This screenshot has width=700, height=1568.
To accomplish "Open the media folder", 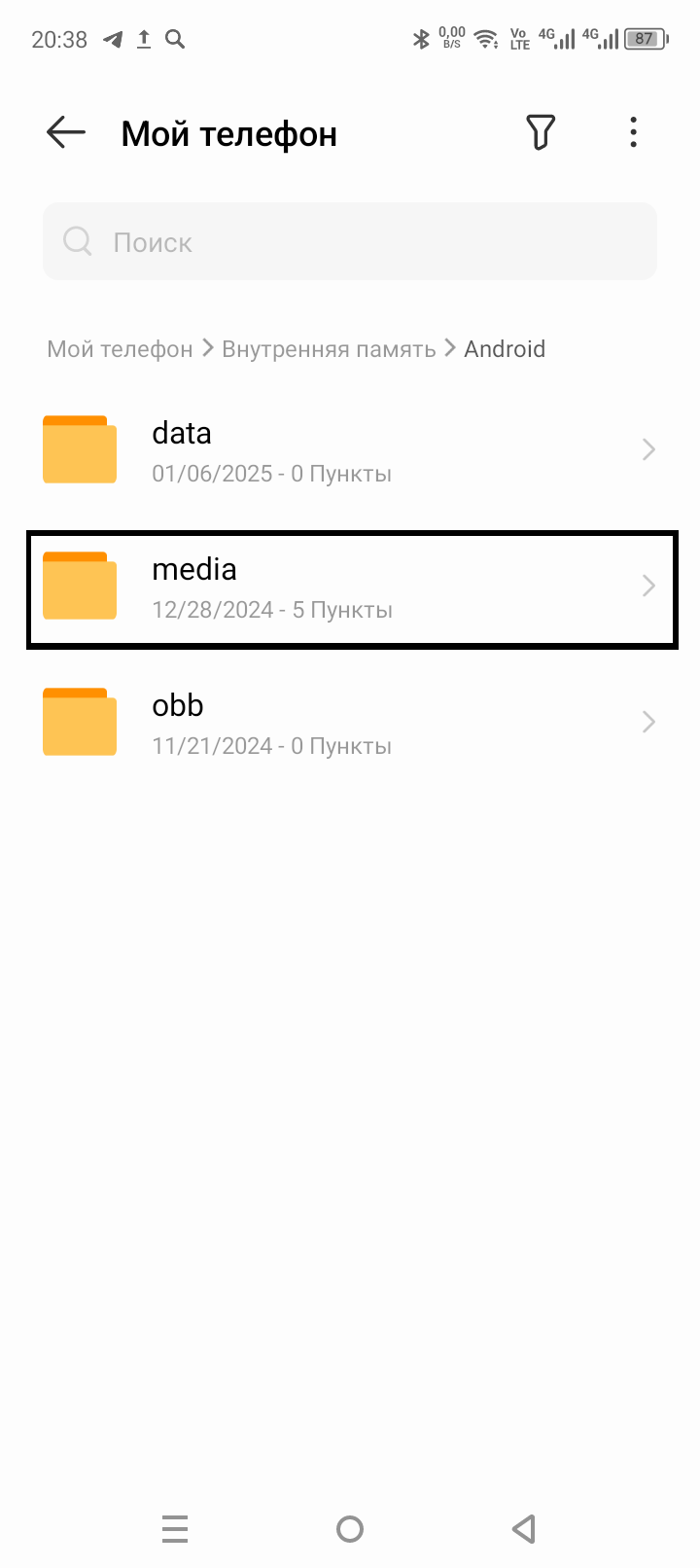I will click(x=350, y=589).
